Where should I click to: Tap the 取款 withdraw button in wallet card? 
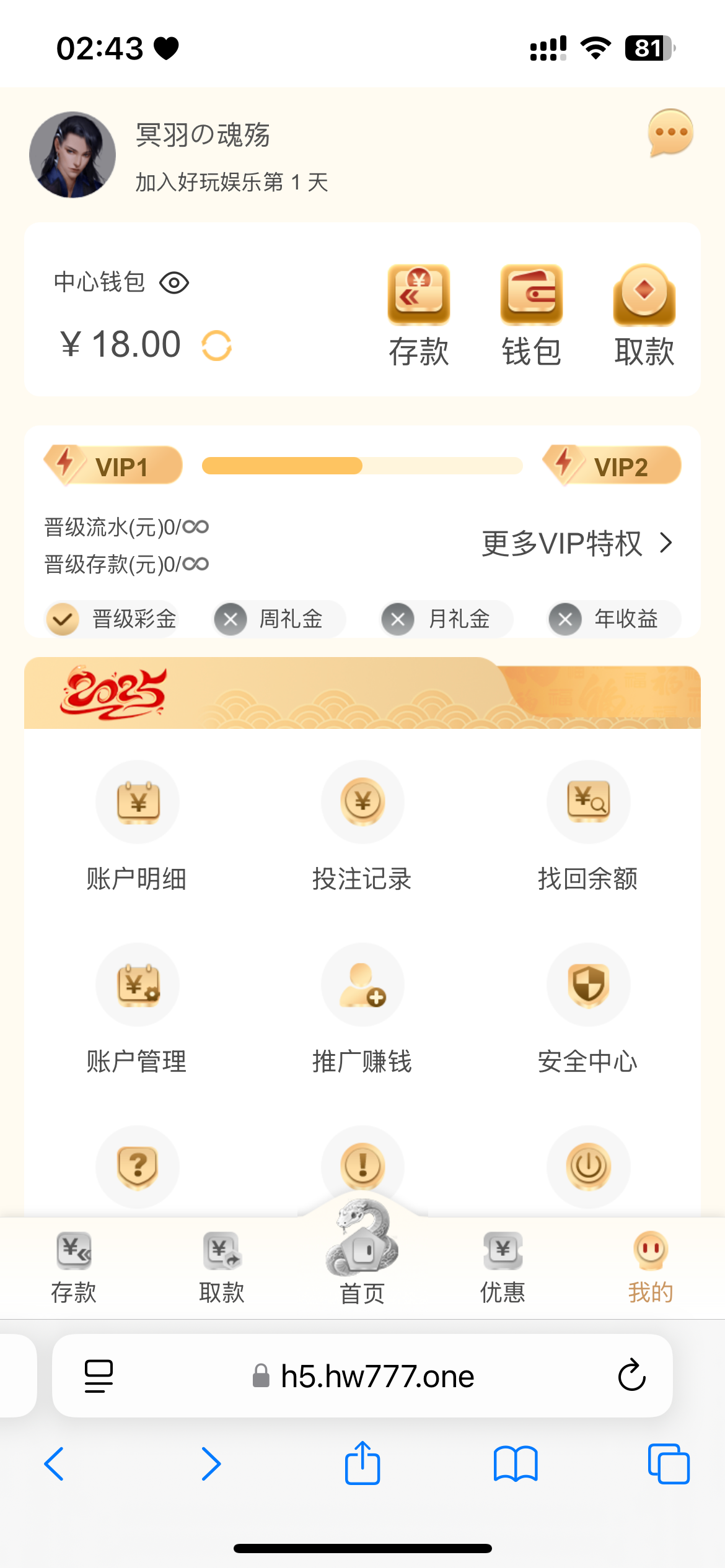(644, 315)
